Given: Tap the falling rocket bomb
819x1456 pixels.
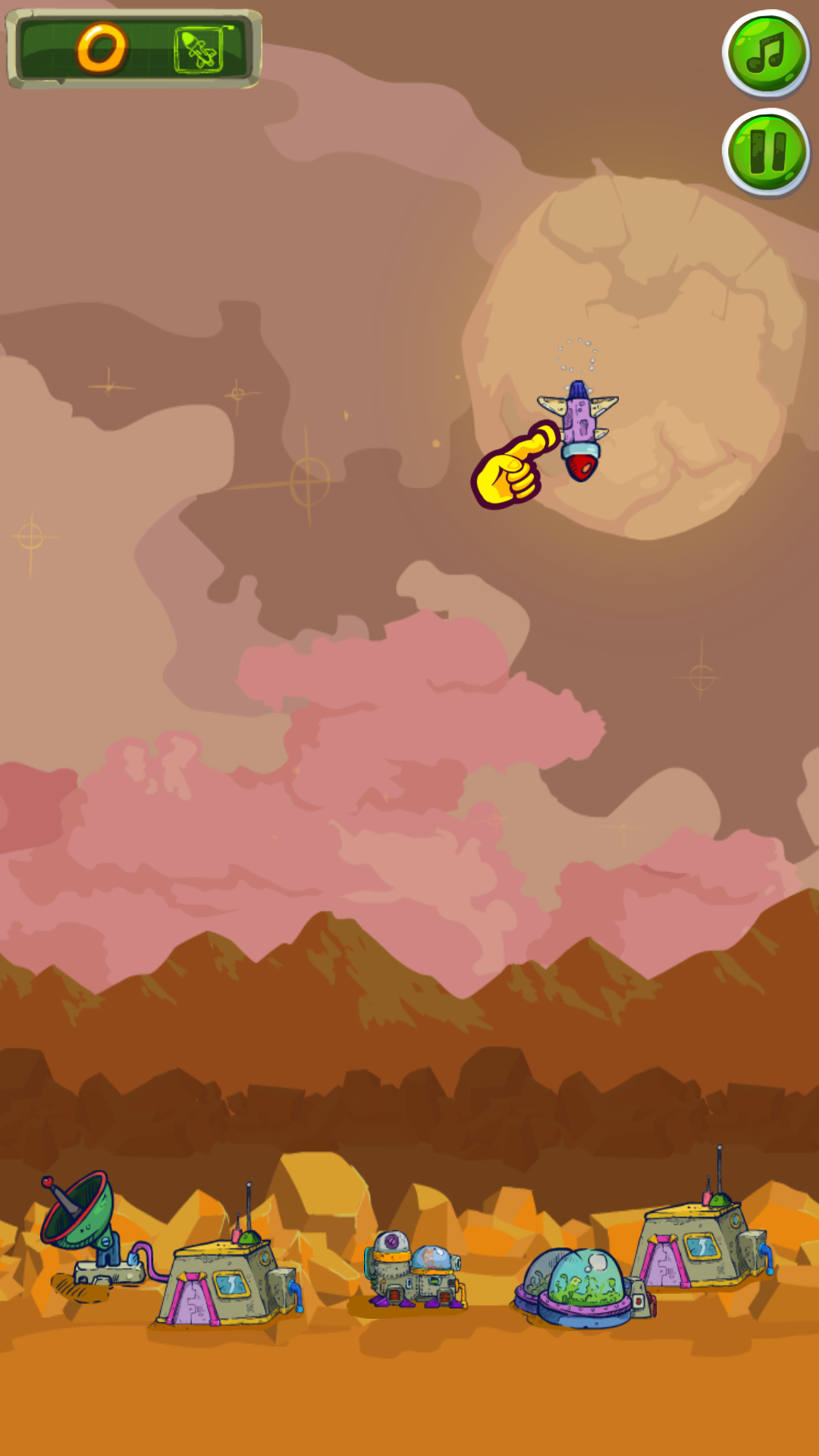Looking at the screenshot, I should (x=580, y=431).
